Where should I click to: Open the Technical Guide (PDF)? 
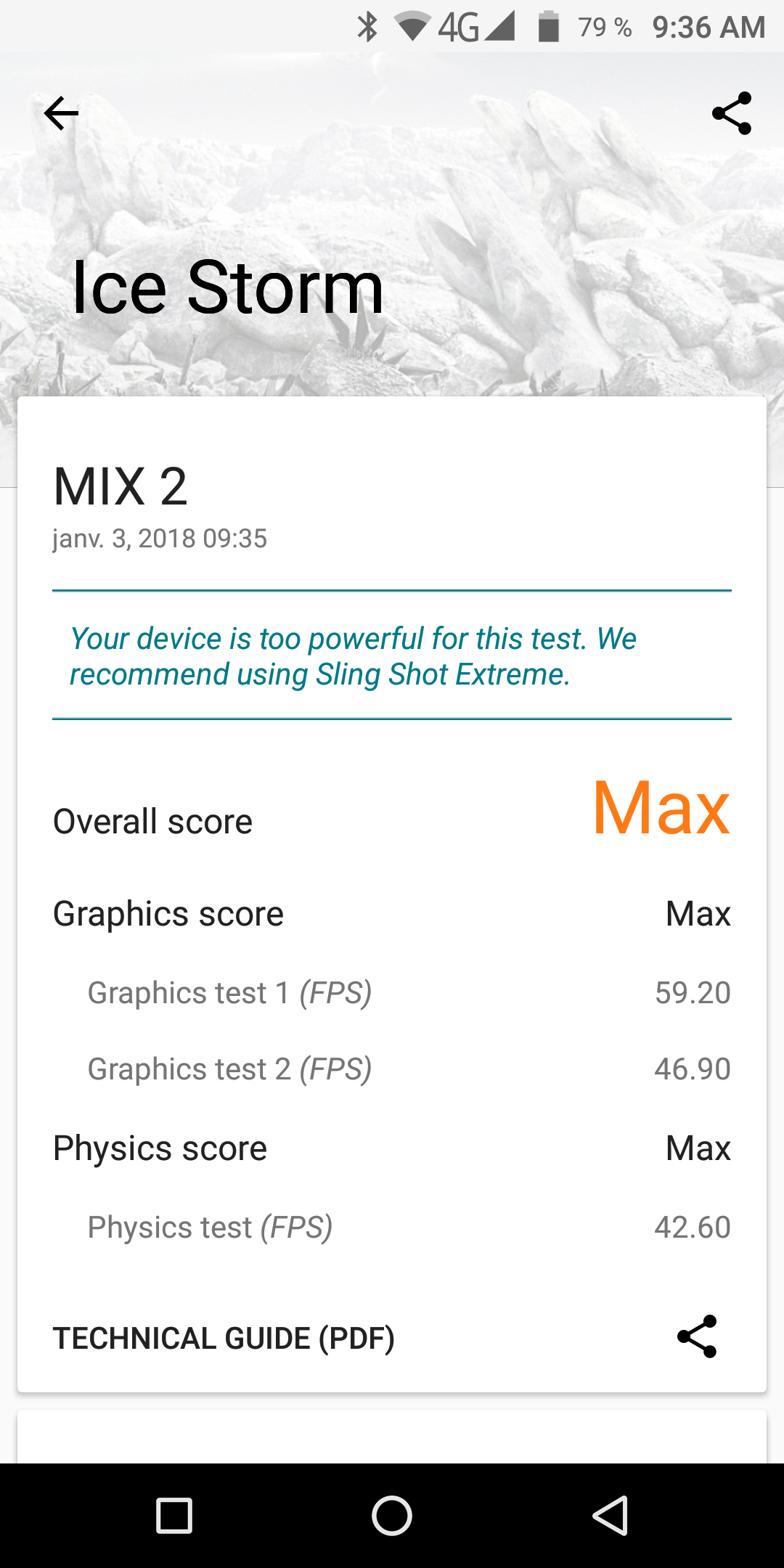tap(224, 1338)
